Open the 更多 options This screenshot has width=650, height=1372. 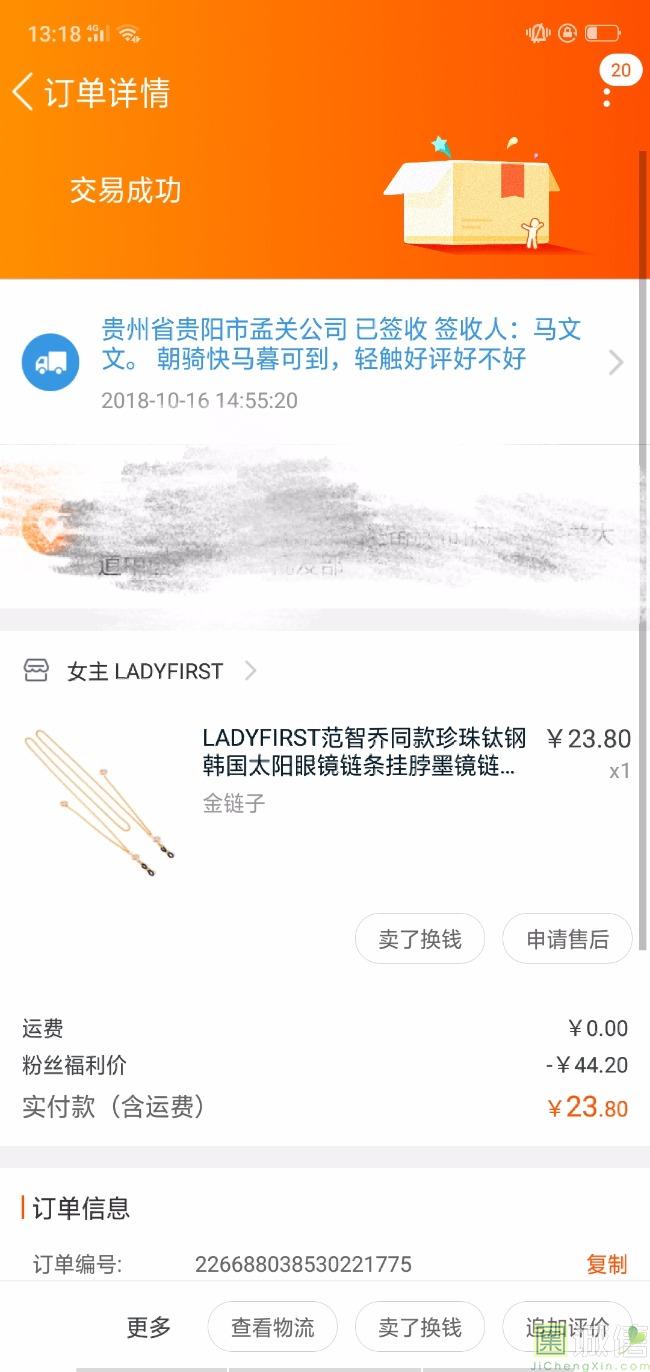(149, 1327)
